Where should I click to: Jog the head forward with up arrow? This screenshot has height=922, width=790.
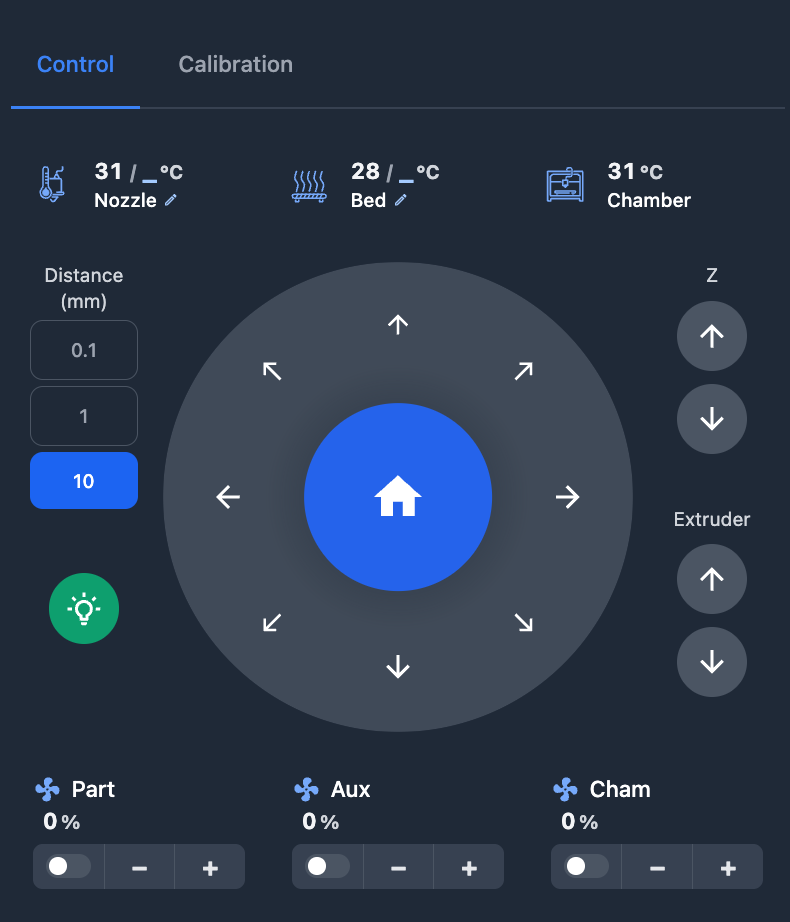(398, 325)
